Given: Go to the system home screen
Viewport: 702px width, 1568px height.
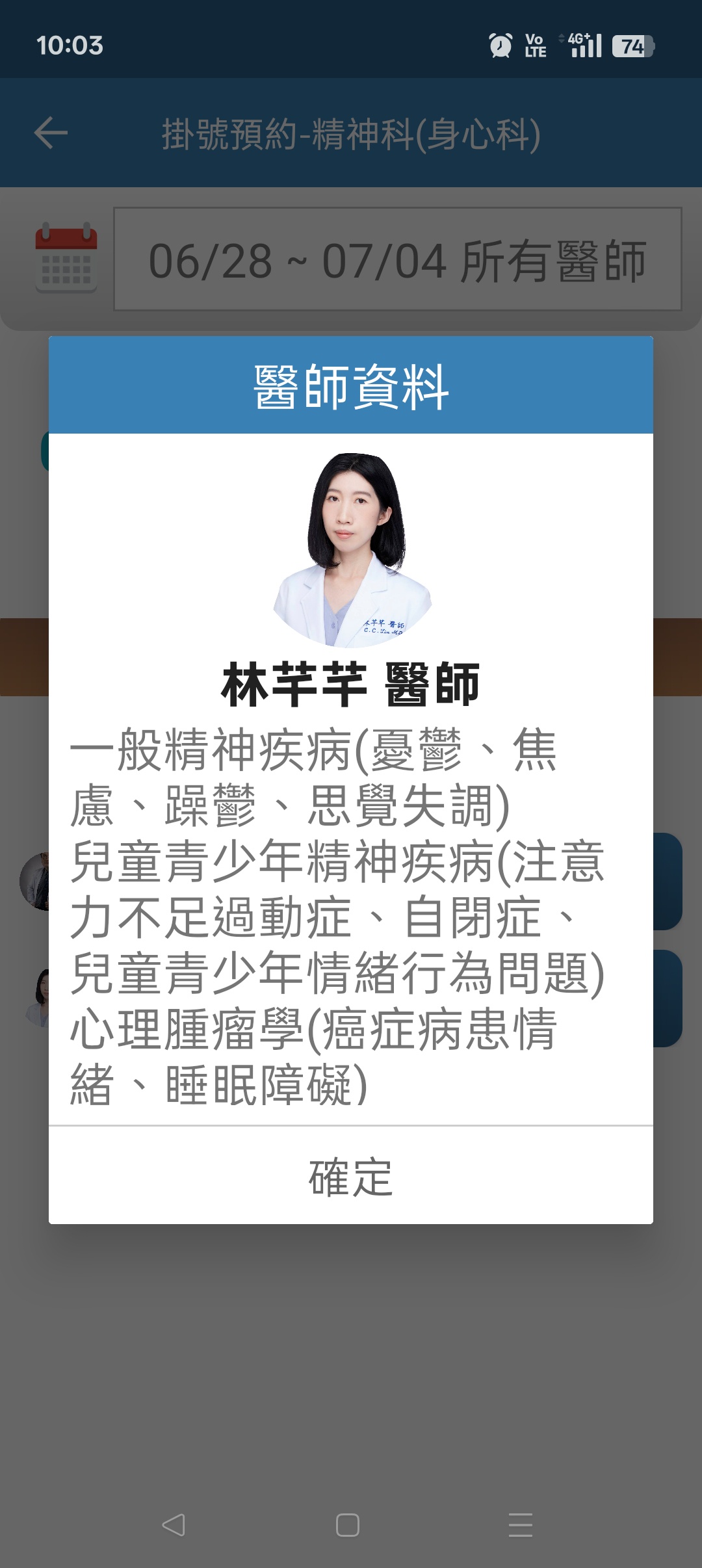Looking at the screenshot, I should (x=348, y=1524).
